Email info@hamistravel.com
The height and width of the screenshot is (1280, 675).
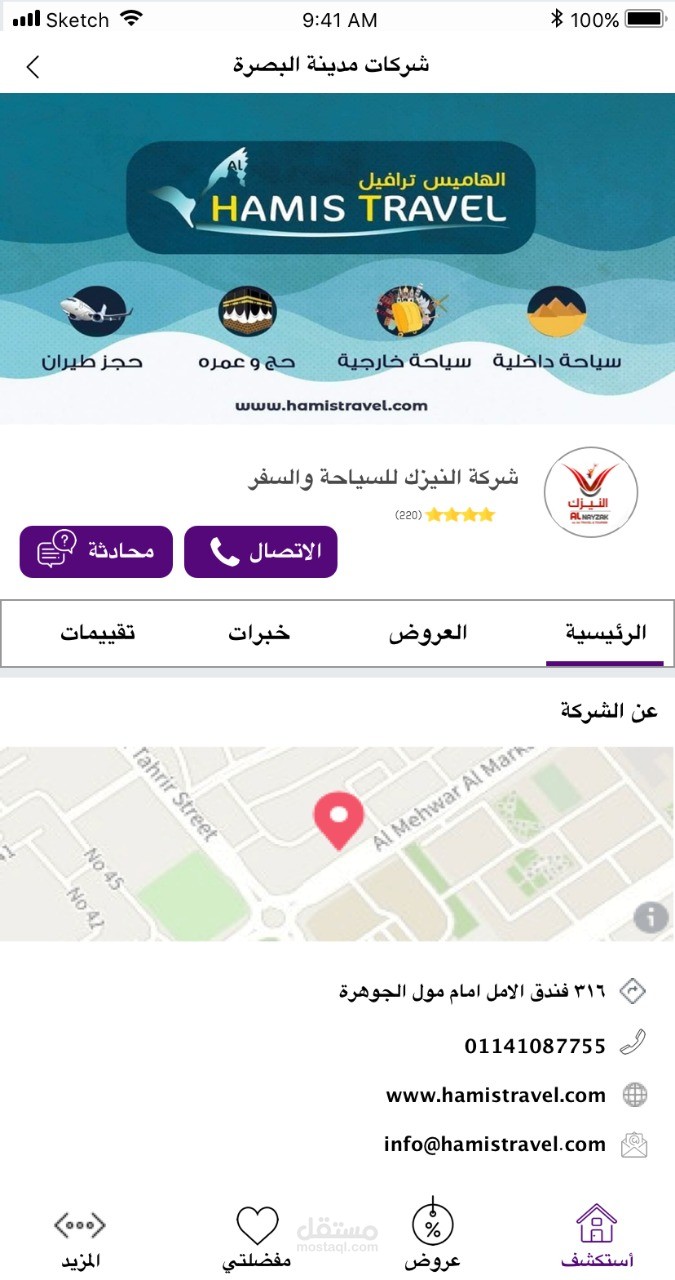[x=495, y=1144]
